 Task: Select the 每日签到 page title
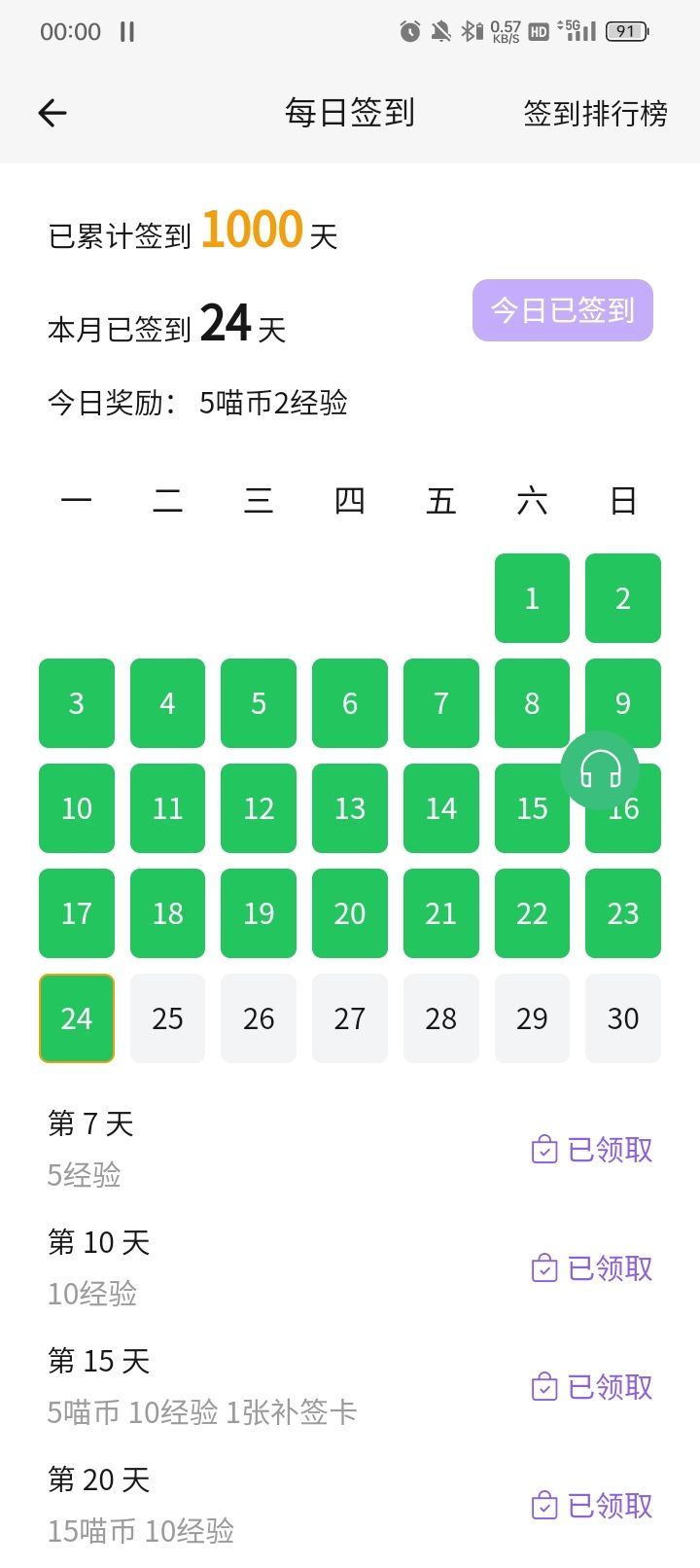348,113
